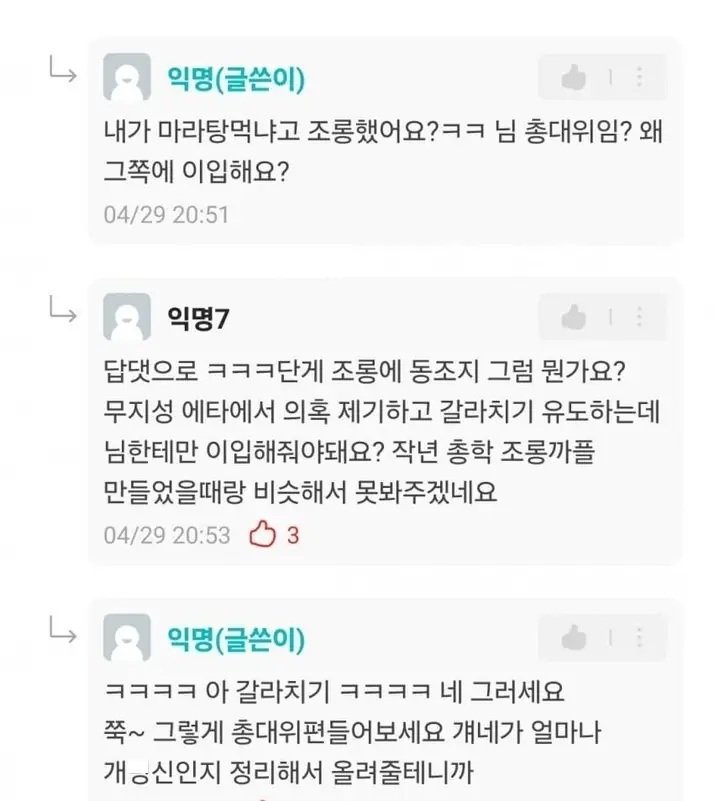
Task: Open more options on the '내가 마라탕먹냐고' comment
Action: coord(640,78)
